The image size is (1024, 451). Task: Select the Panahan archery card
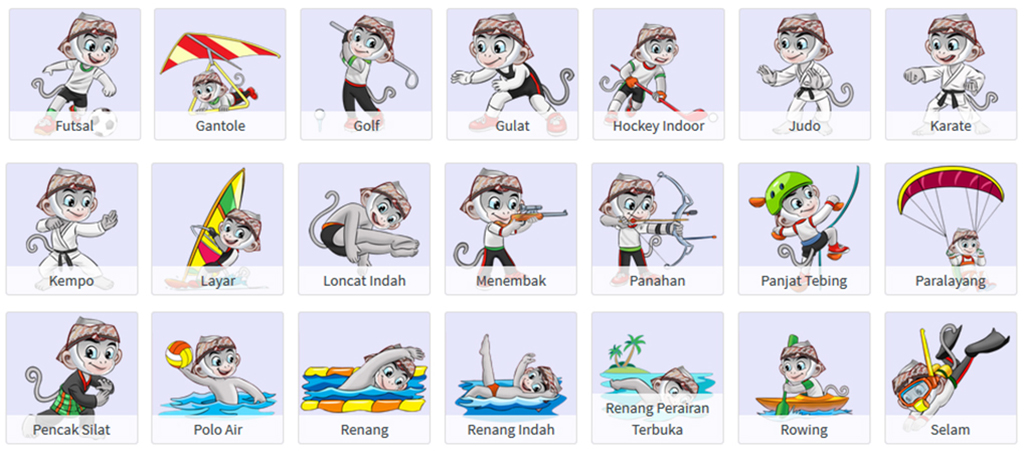pos(657,228)
